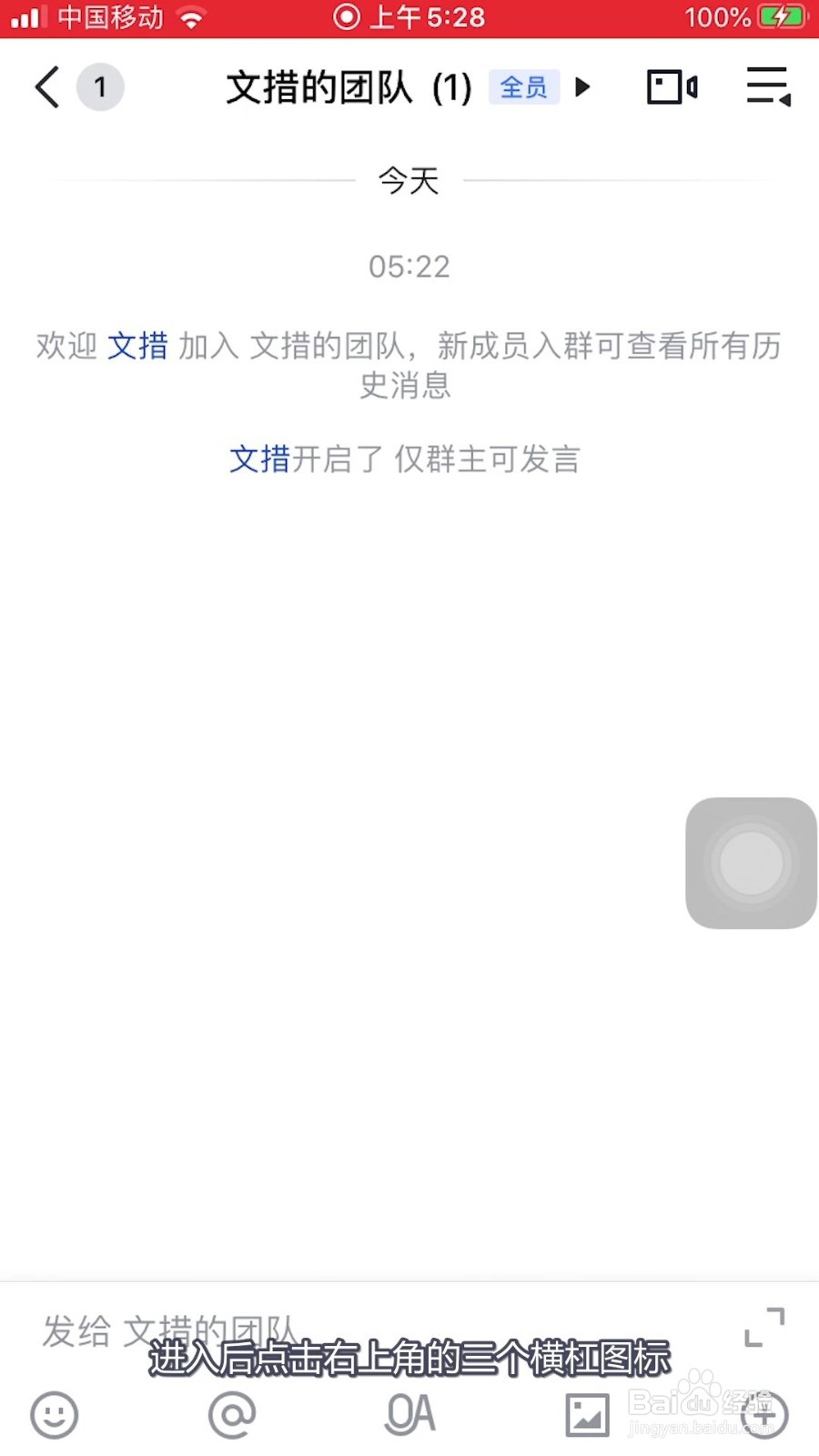
Task: Tap the unread badge showing 1
Action: tap(100, 87)
